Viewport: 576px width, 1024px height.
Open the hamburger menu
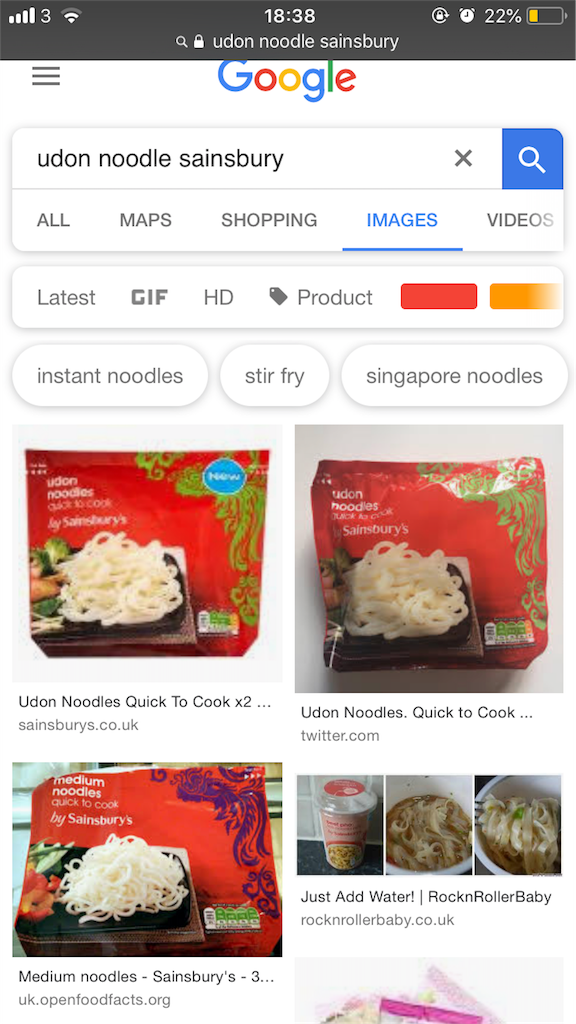click(46, 76)
